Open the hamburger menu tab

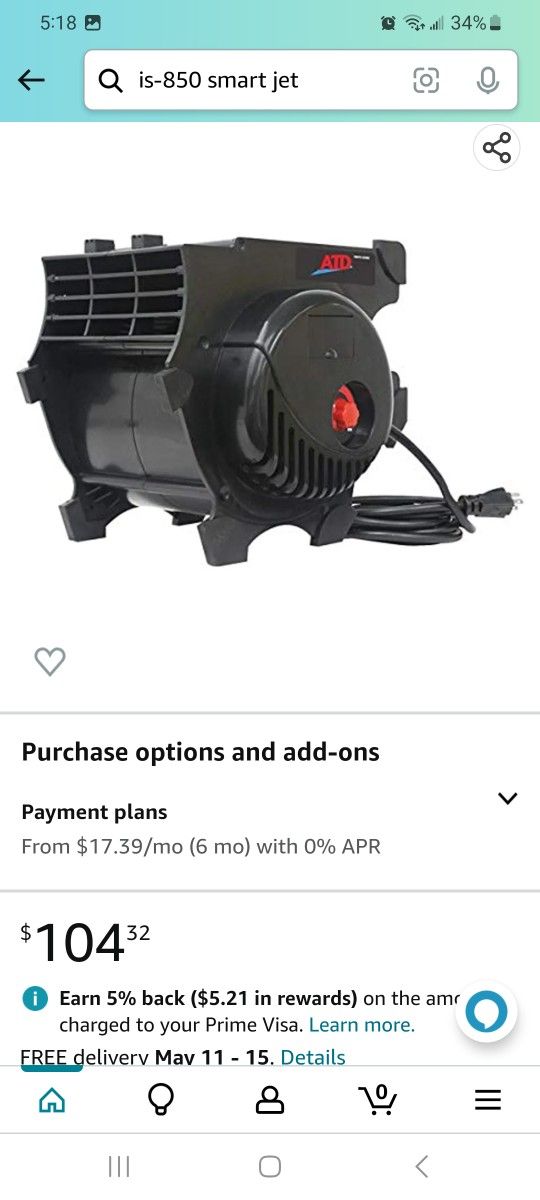(487, 1101)
